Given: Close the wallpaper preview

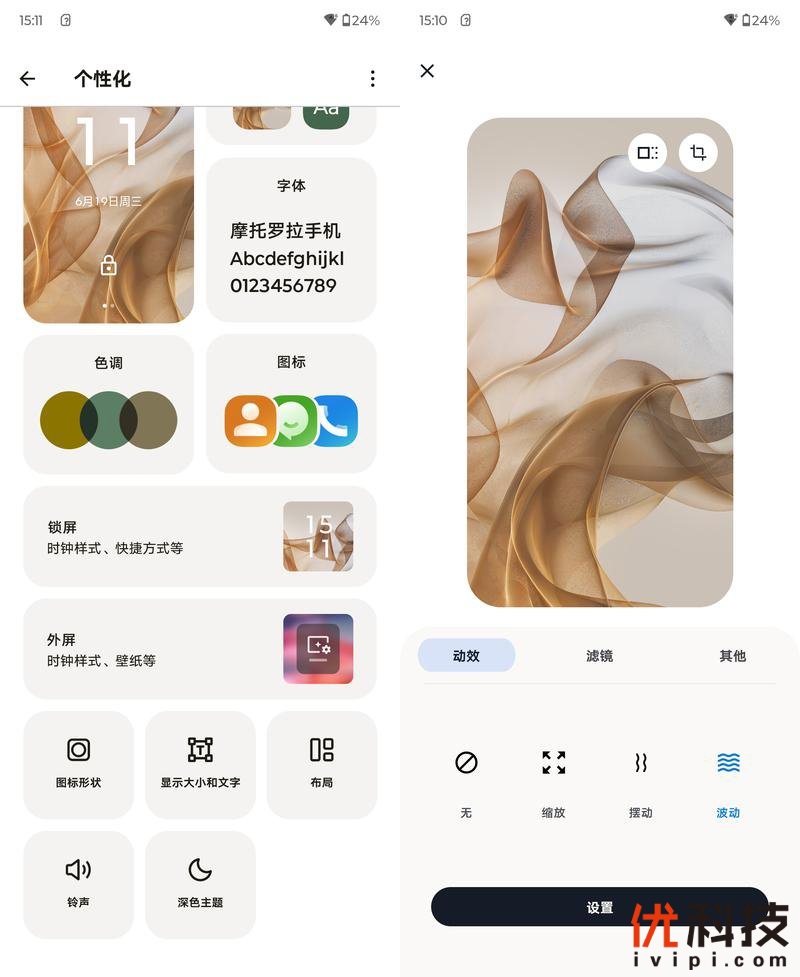Looking at the screenshot, I should click(427, 71).
